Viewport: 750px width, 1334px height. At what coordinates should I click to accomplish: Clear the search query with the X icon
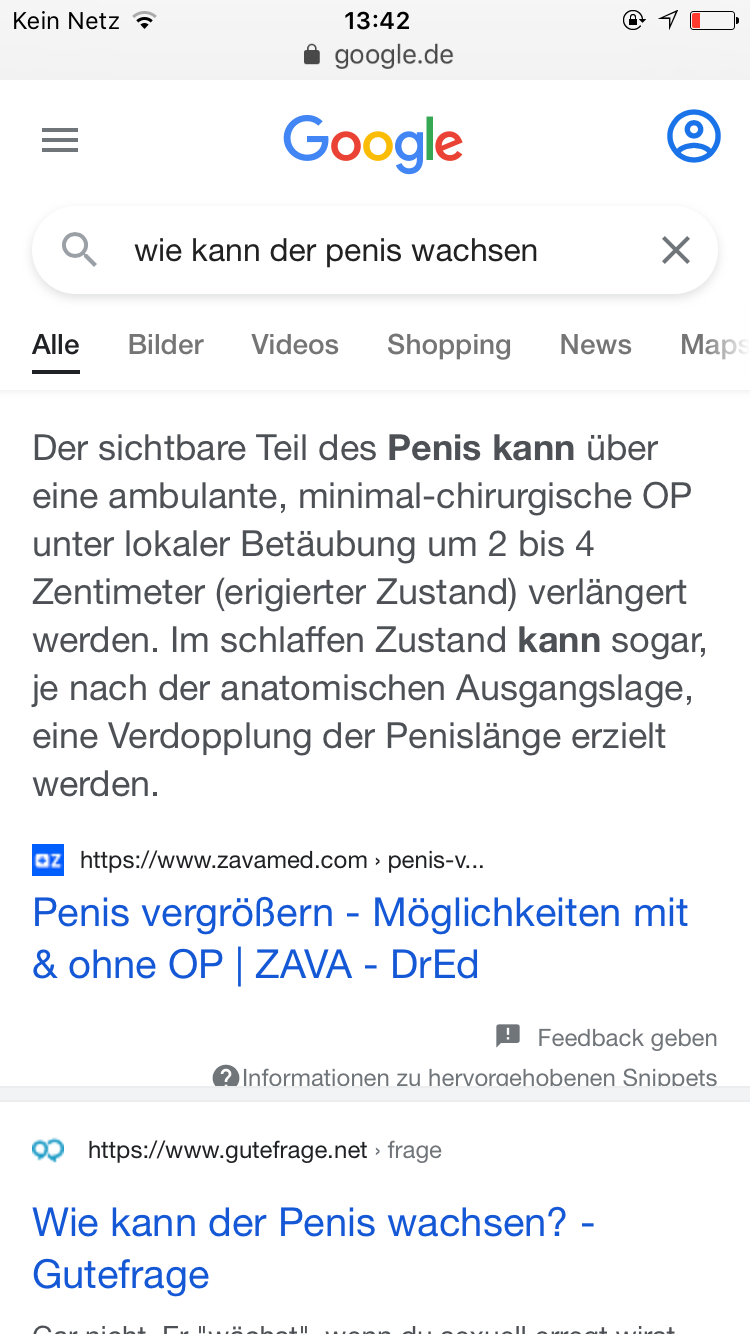coord(676,250)
